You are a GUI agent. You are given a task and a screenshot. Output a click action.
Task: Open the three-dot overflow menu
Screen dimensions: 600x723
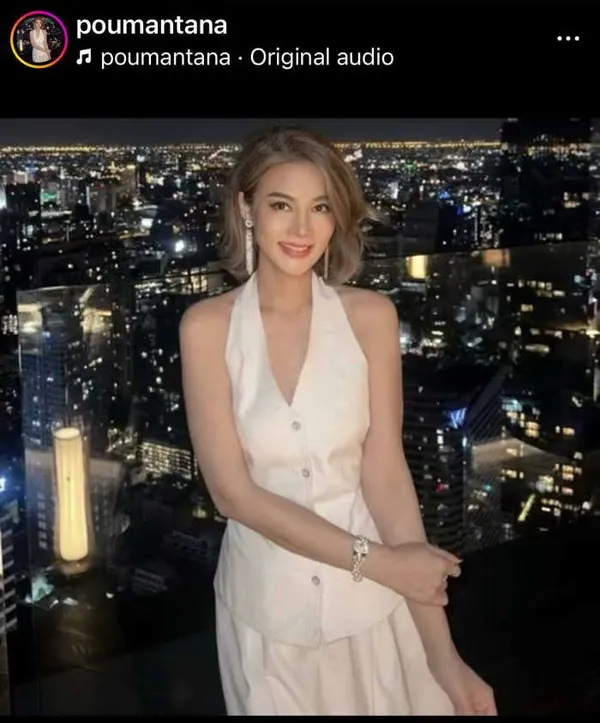tap(567, 39)
